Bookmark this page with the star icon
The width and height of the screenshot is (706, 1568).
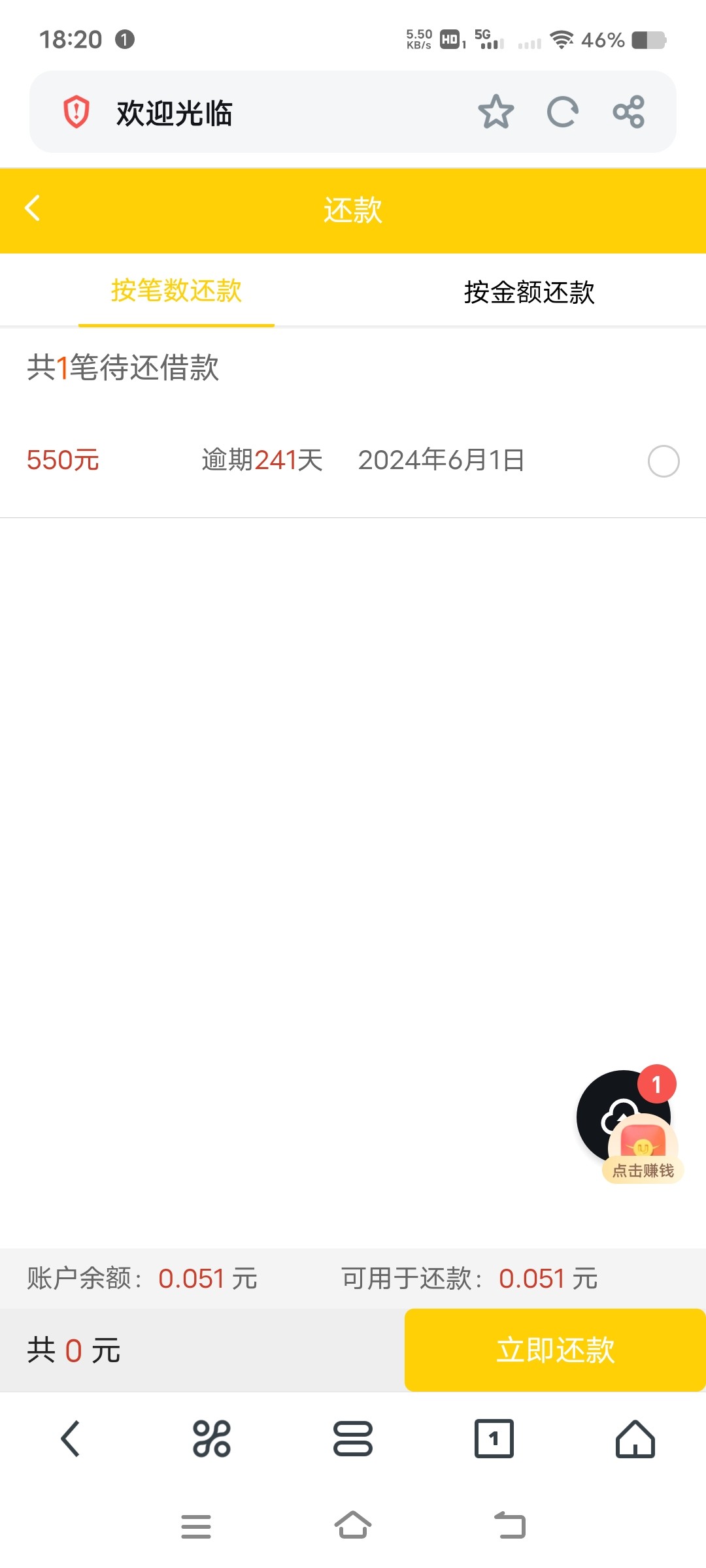coord(496,112)
